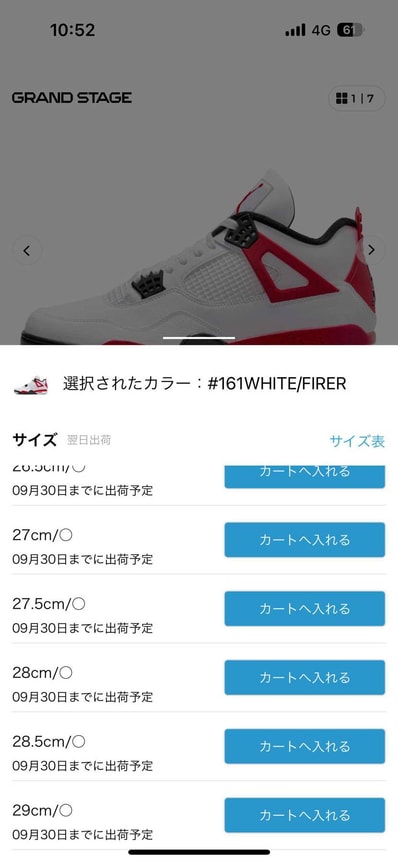Open the サイズ表 size chart link

(x=357, y=441)
